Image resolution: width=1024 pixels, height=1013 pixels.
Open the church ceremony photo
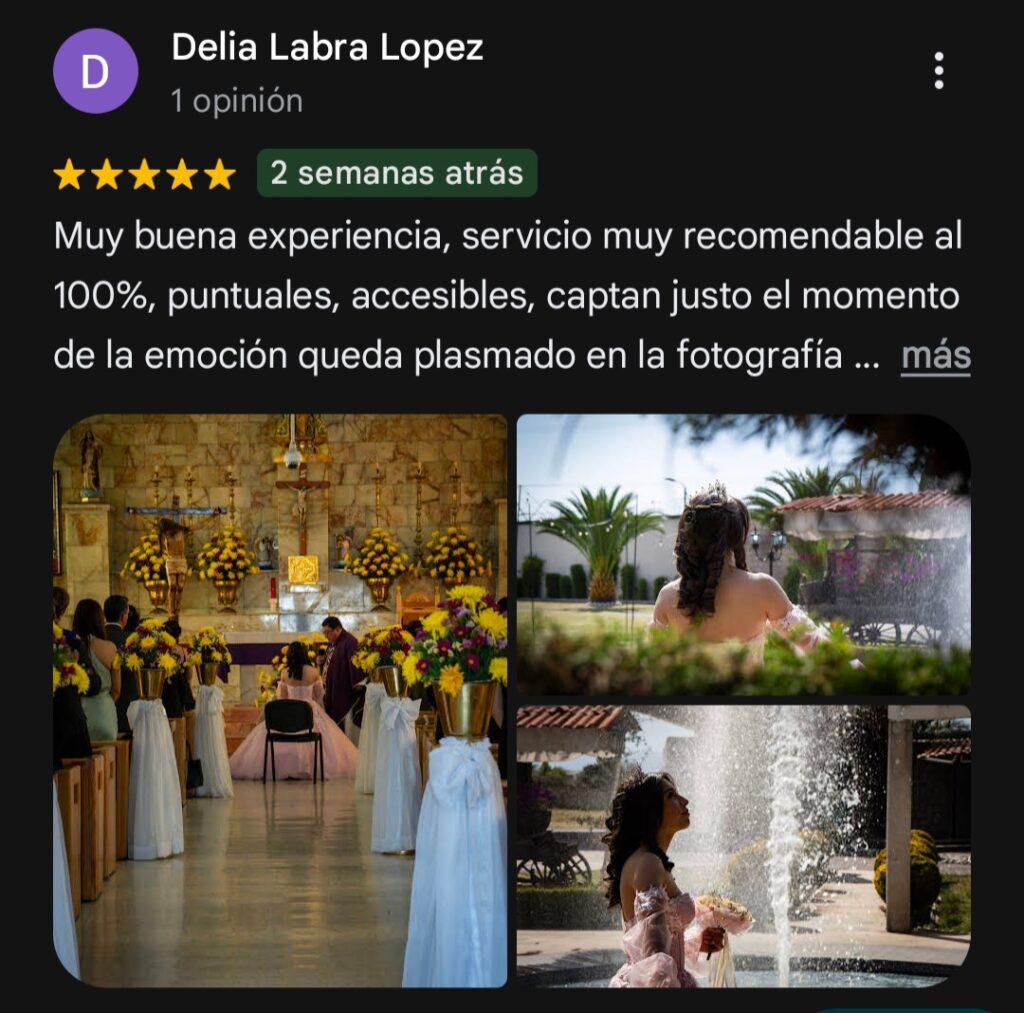[x=280, y=700]
